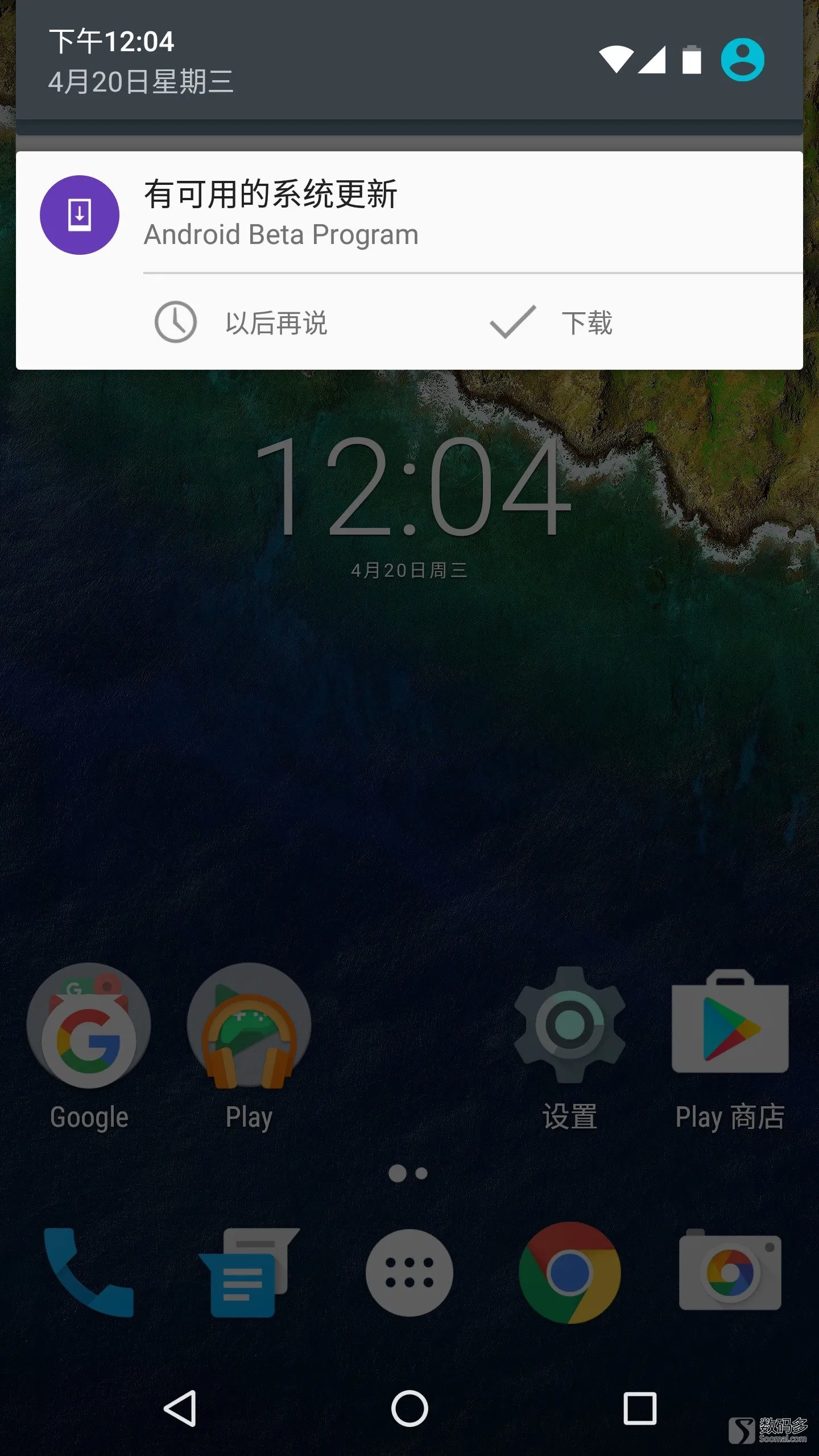The height and width of the screenshot is (1456, 819).
Task: Open the app drawer
Action: pos(409,1273)
